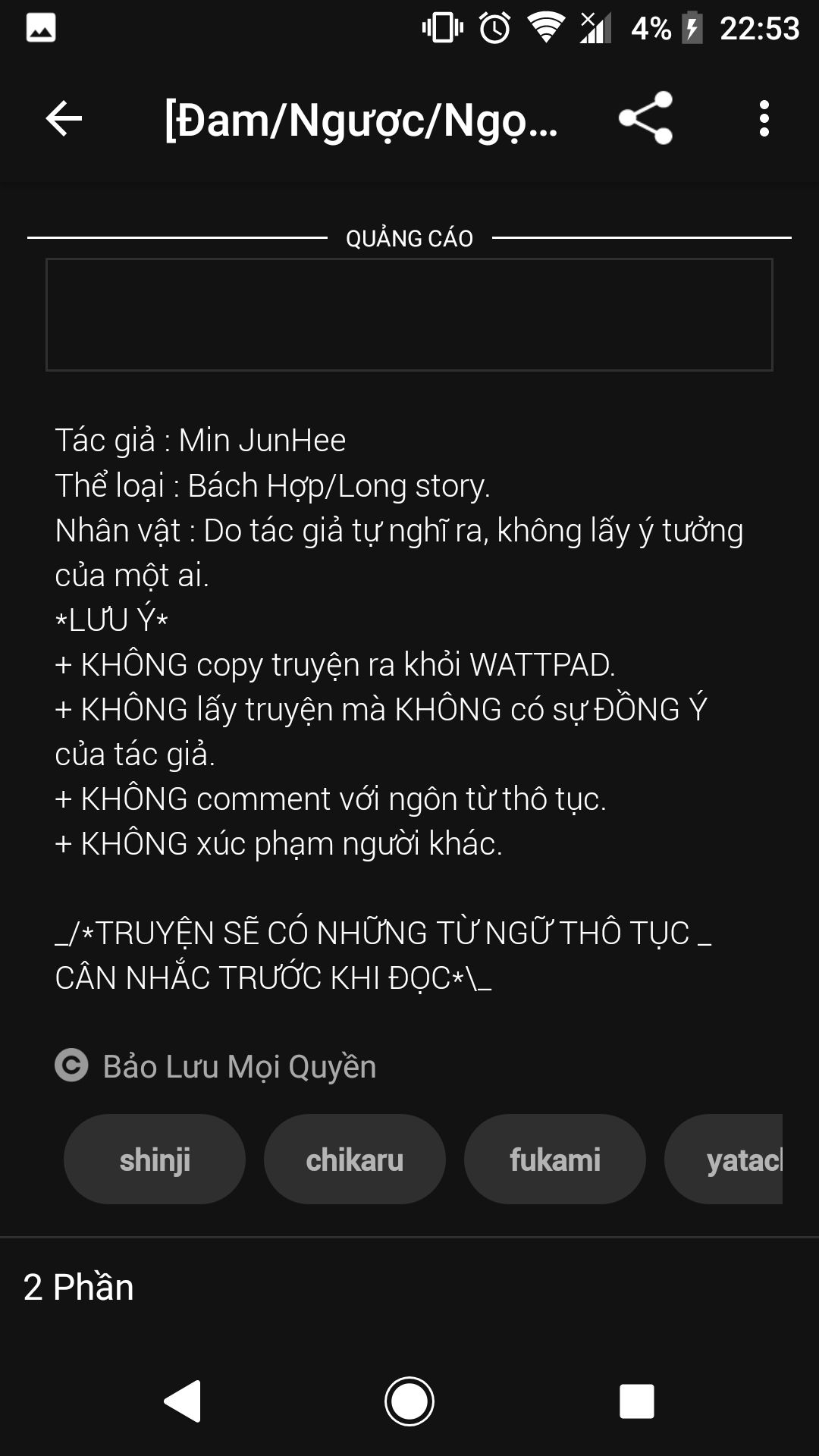819x1456 pixels.
Task: Select the shinji tag chip
Action: (x=155, y=1159)
